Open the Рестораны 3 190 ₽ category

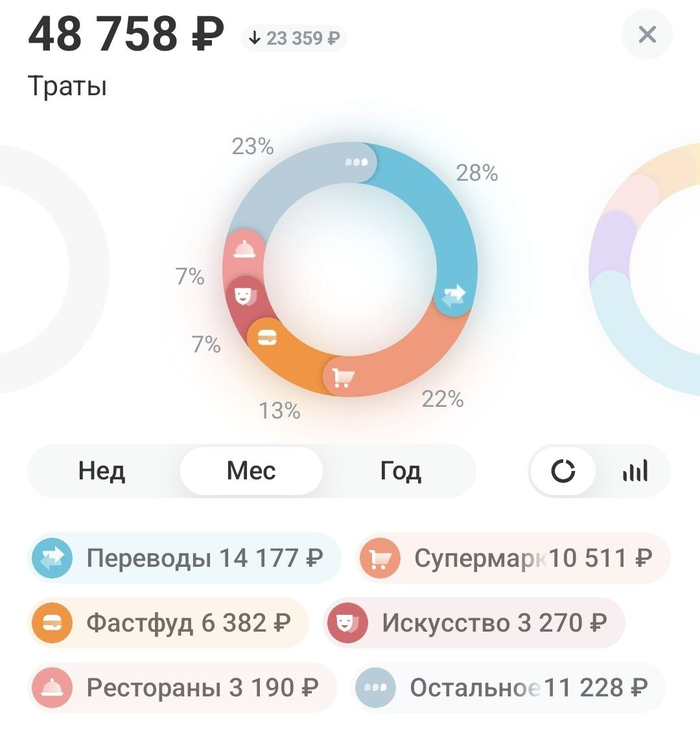point(182,688)
